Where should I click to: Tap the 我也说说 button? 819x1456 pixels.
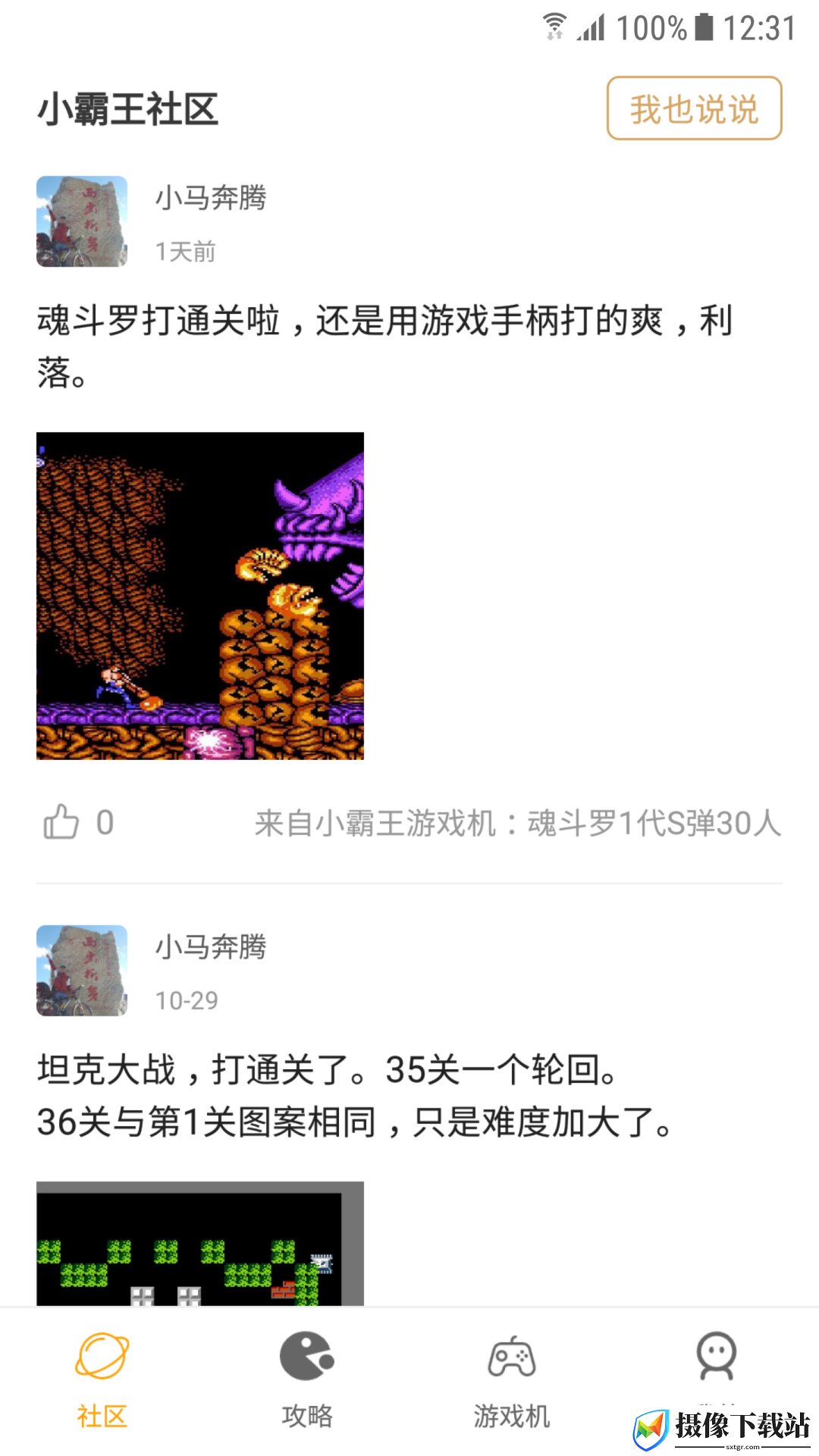[x=694, y=108]
